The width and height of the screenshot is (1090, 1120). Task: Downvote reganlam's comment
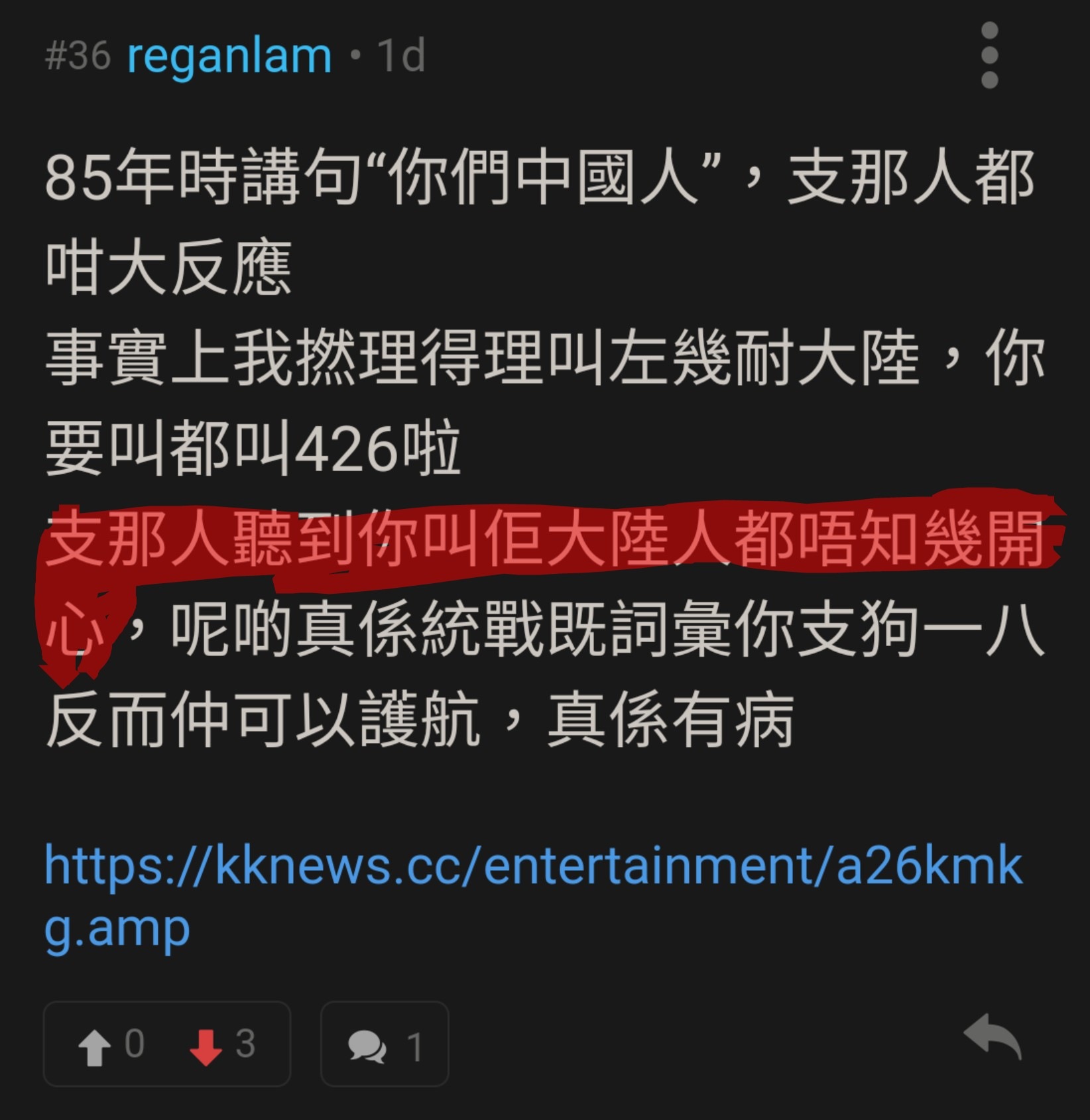[206, 1046]
